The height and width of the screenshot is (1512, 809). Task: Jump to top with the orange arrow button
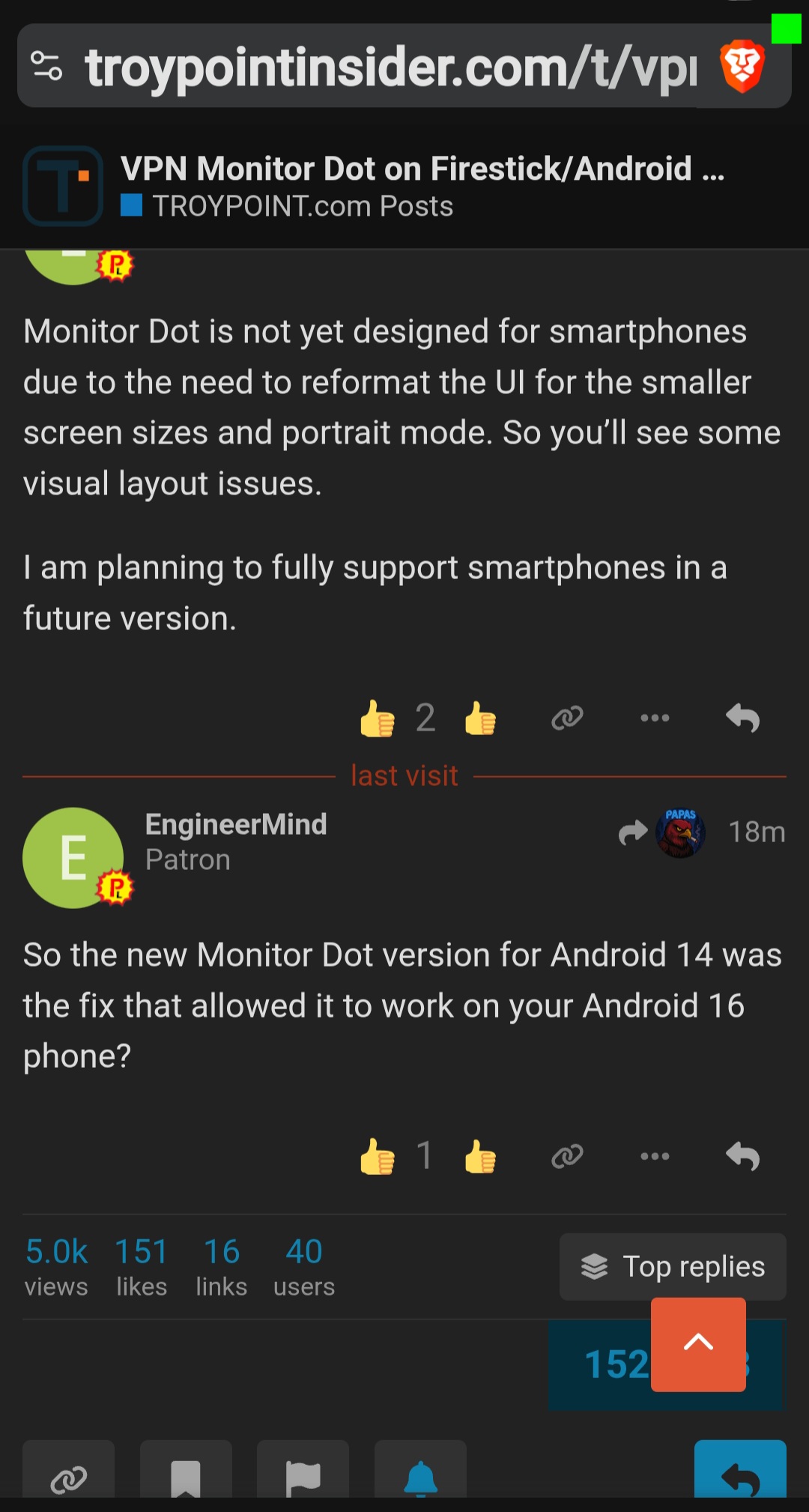click(x=698, y=1344)
